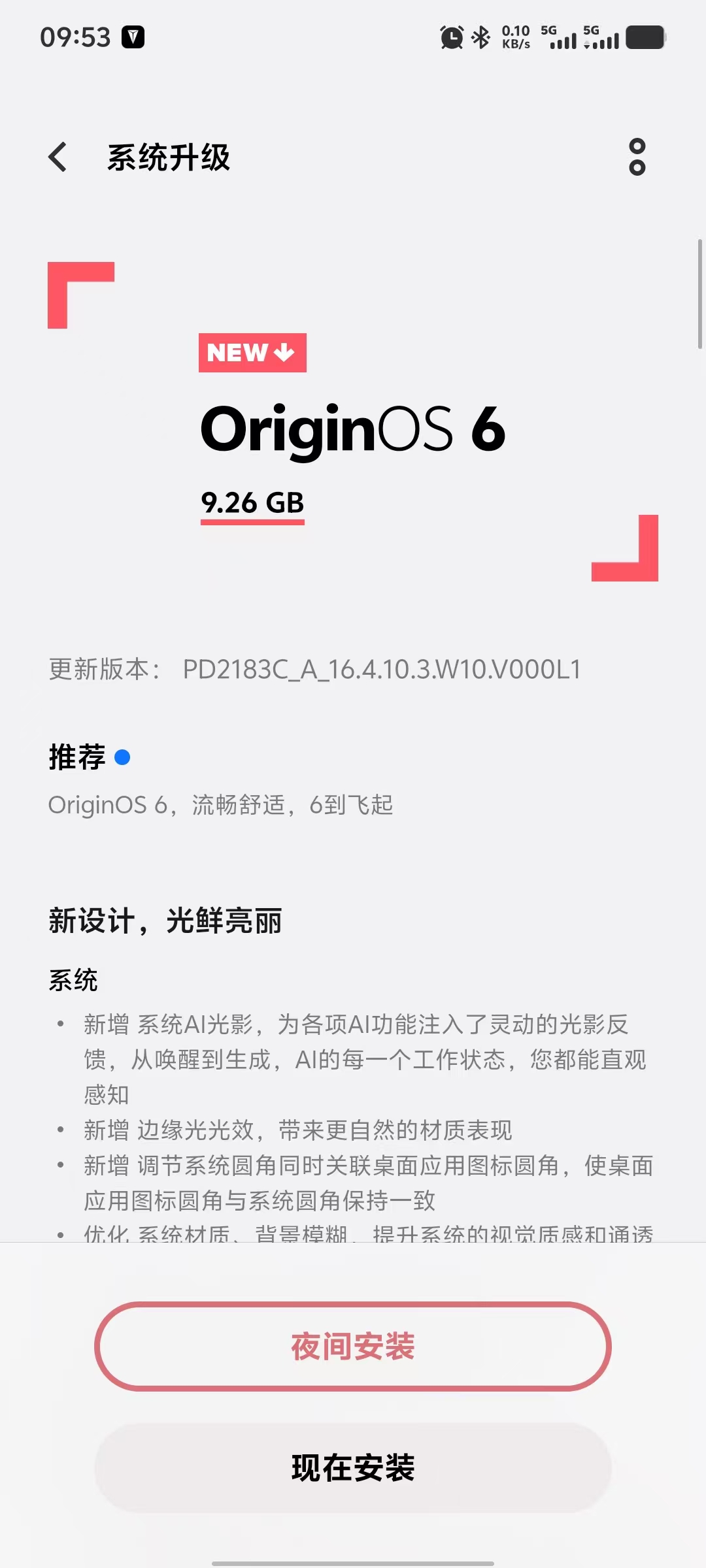Tap the NEW download badge
Viewport: 706px width, 1568px height.
click(x=252, y=353)
